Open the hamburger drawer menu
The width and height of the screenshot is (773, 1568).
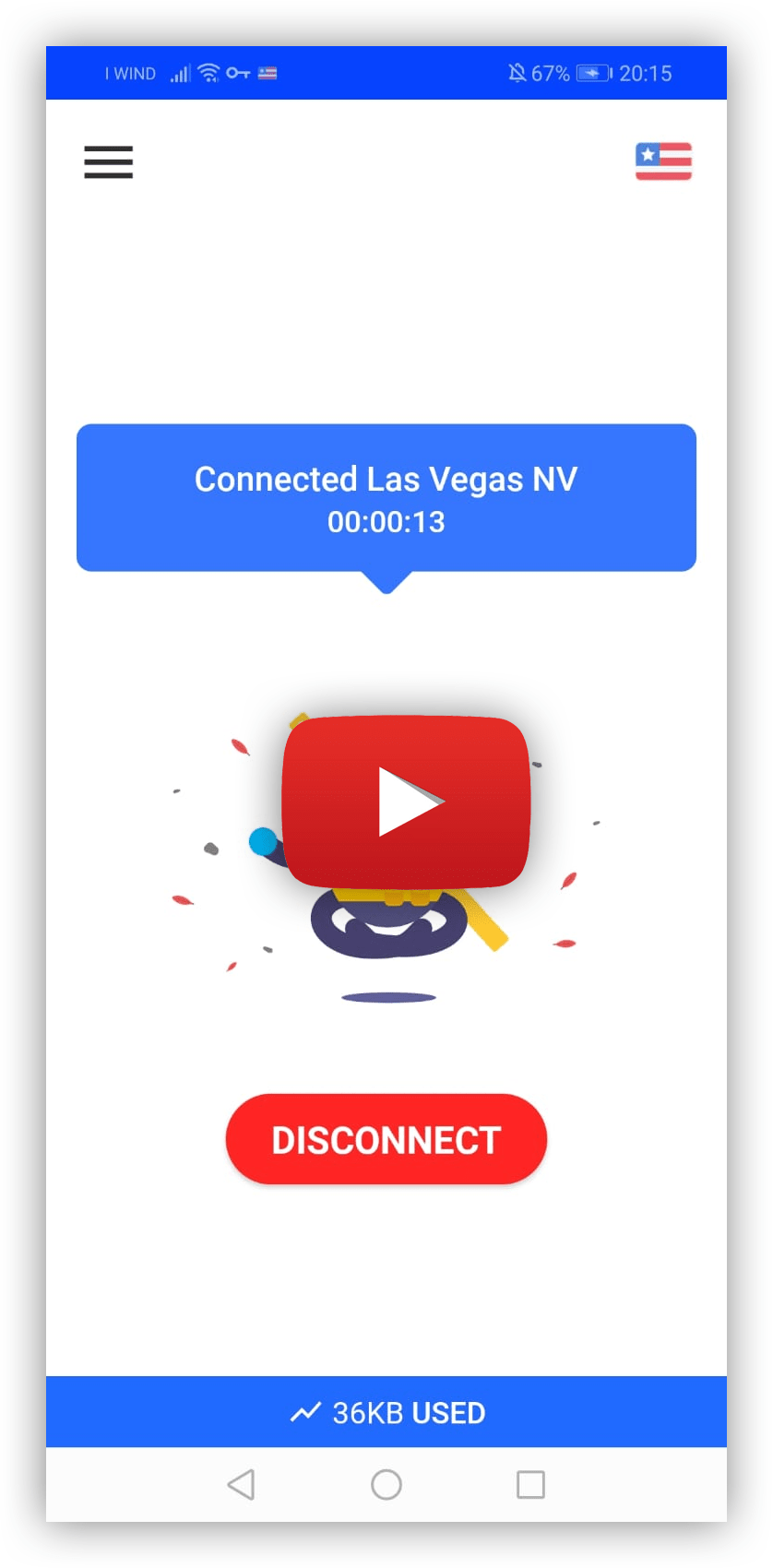coord(109,162)
